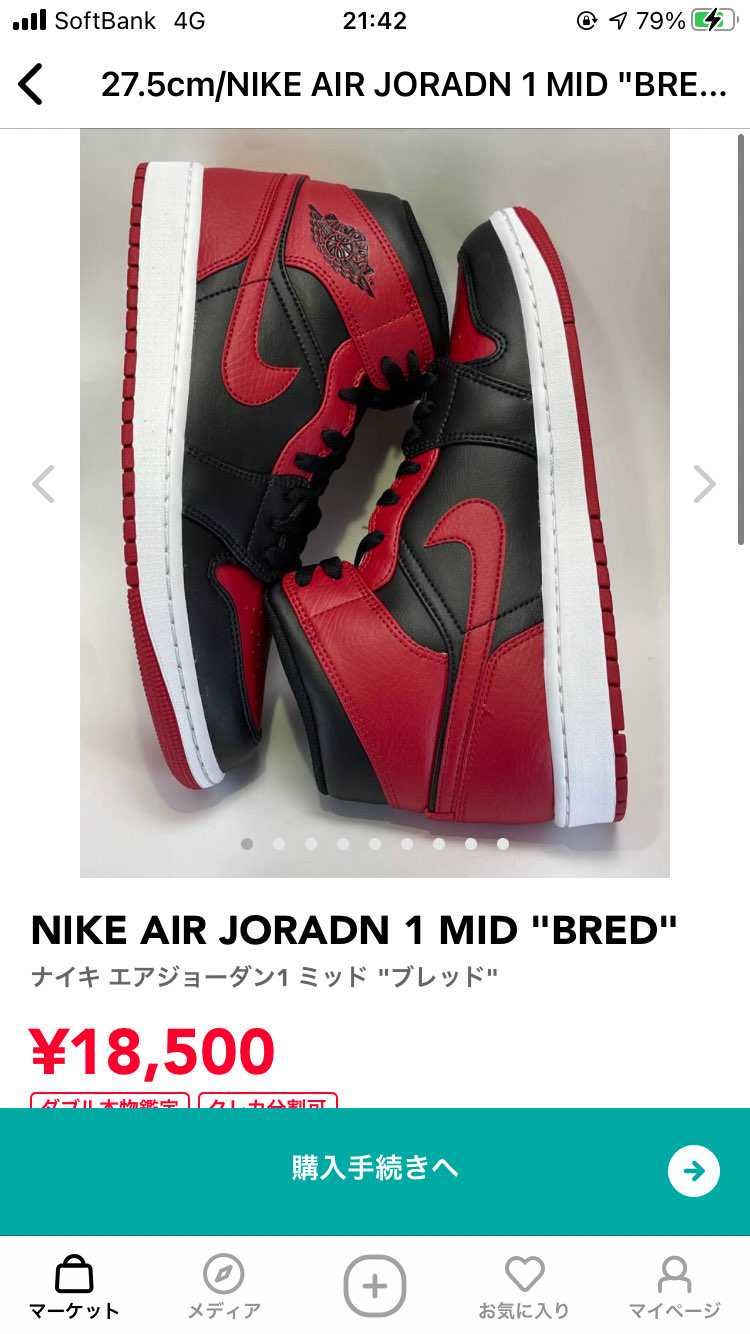Switch to the マーケット tab

pos(74,1287)
